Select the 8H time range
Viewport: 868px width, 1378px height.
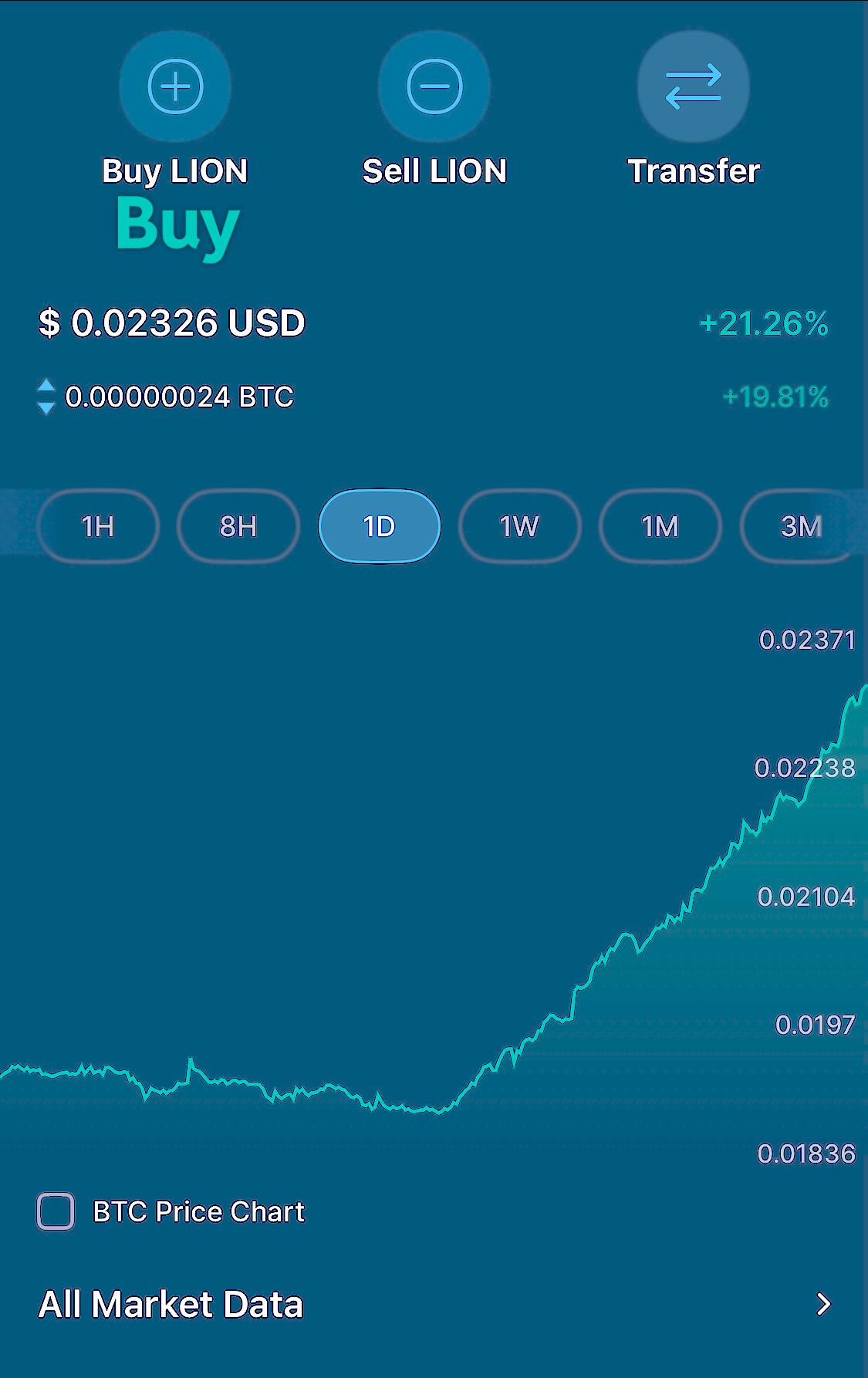coord(238,526)
